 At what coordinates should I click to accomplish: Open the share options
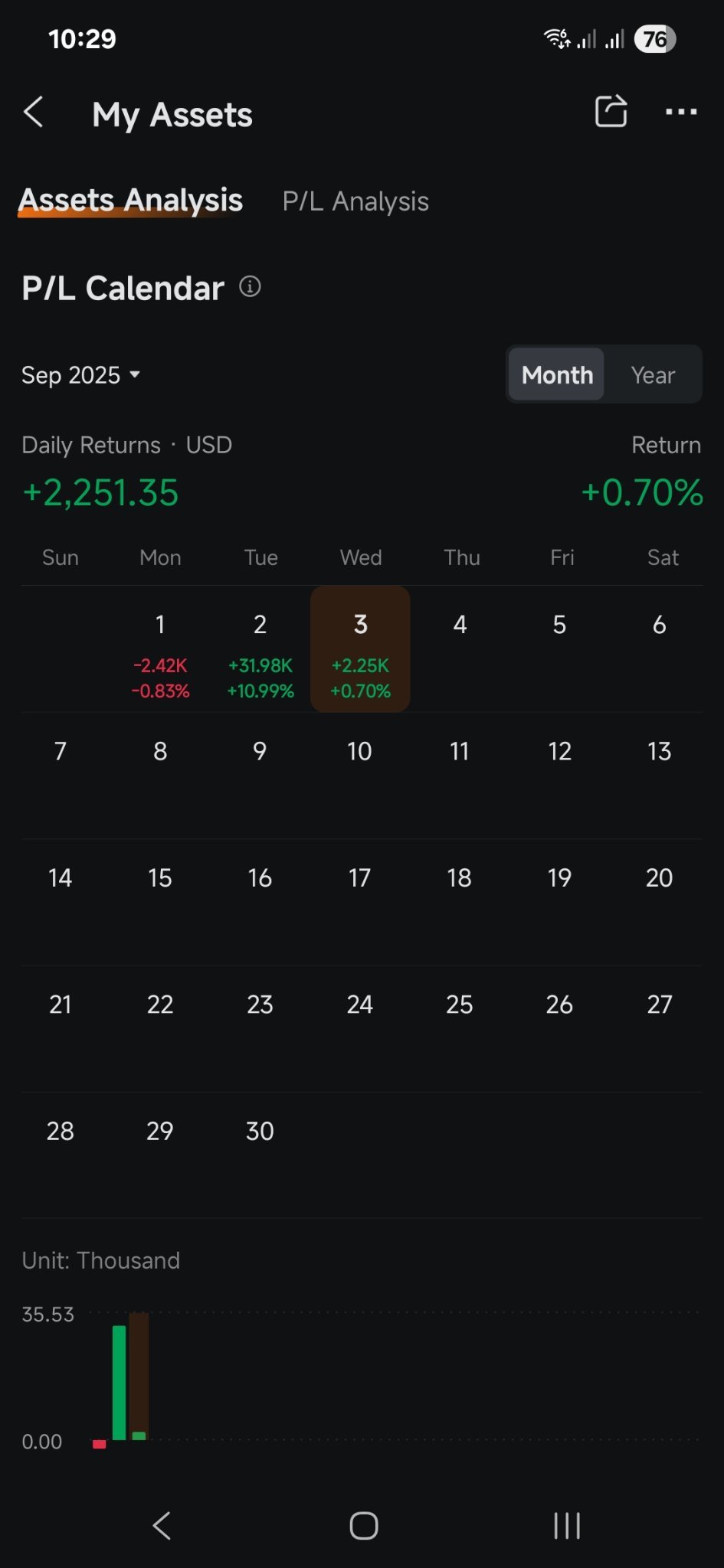[611, 112]
